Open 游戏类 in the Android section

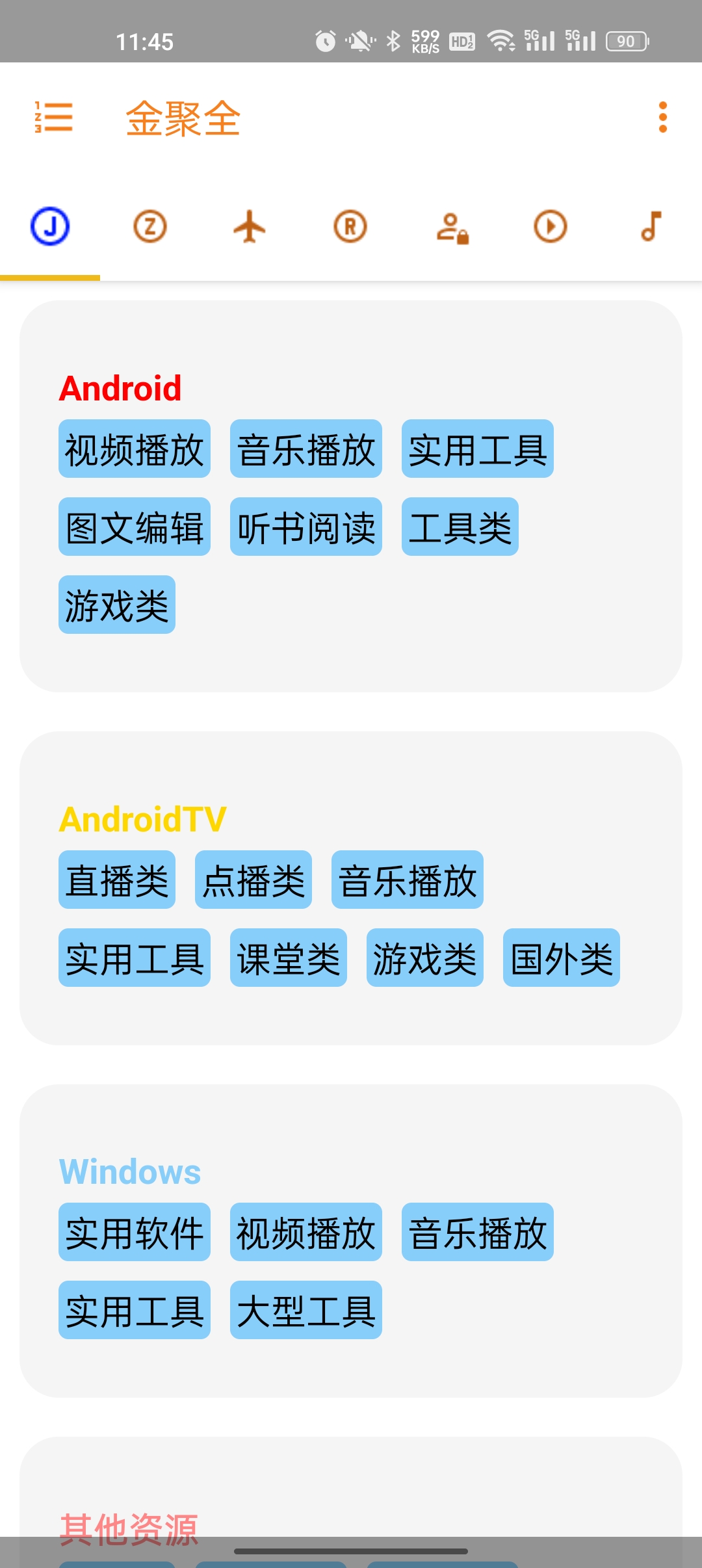pyautogui.click(x=116, y=606)
